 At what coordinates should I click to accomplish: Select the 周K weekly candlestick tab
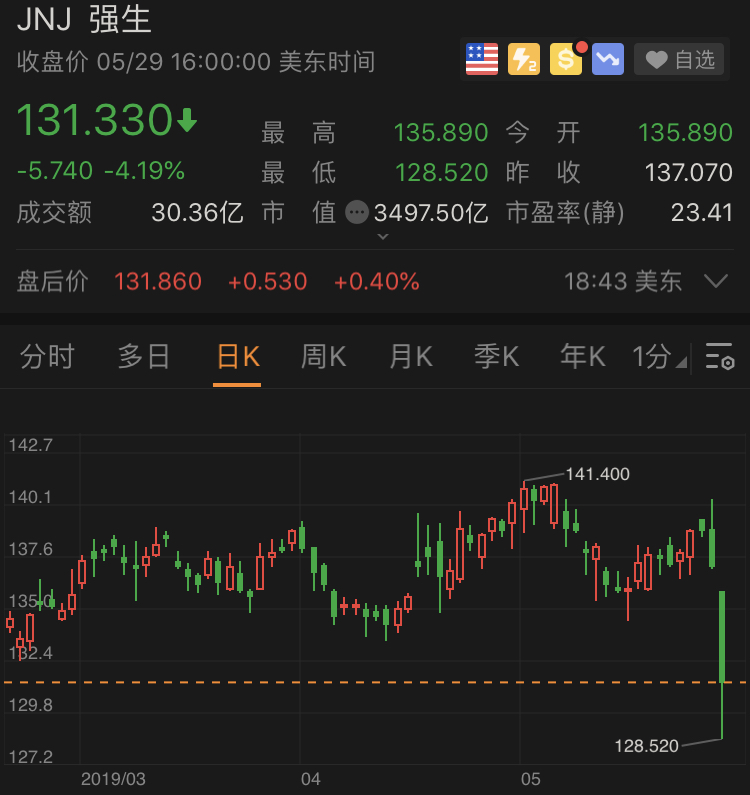coord(322,357)
